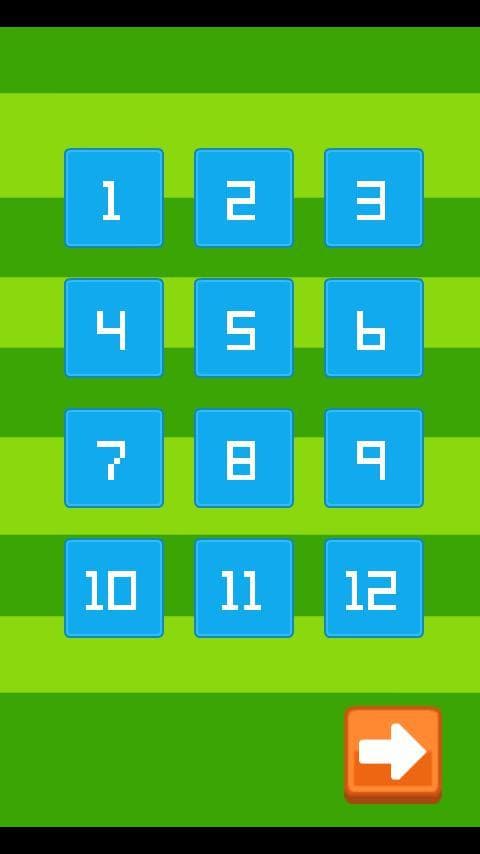Start level 12
Screen dimensions: 480x854
[374, 588]
